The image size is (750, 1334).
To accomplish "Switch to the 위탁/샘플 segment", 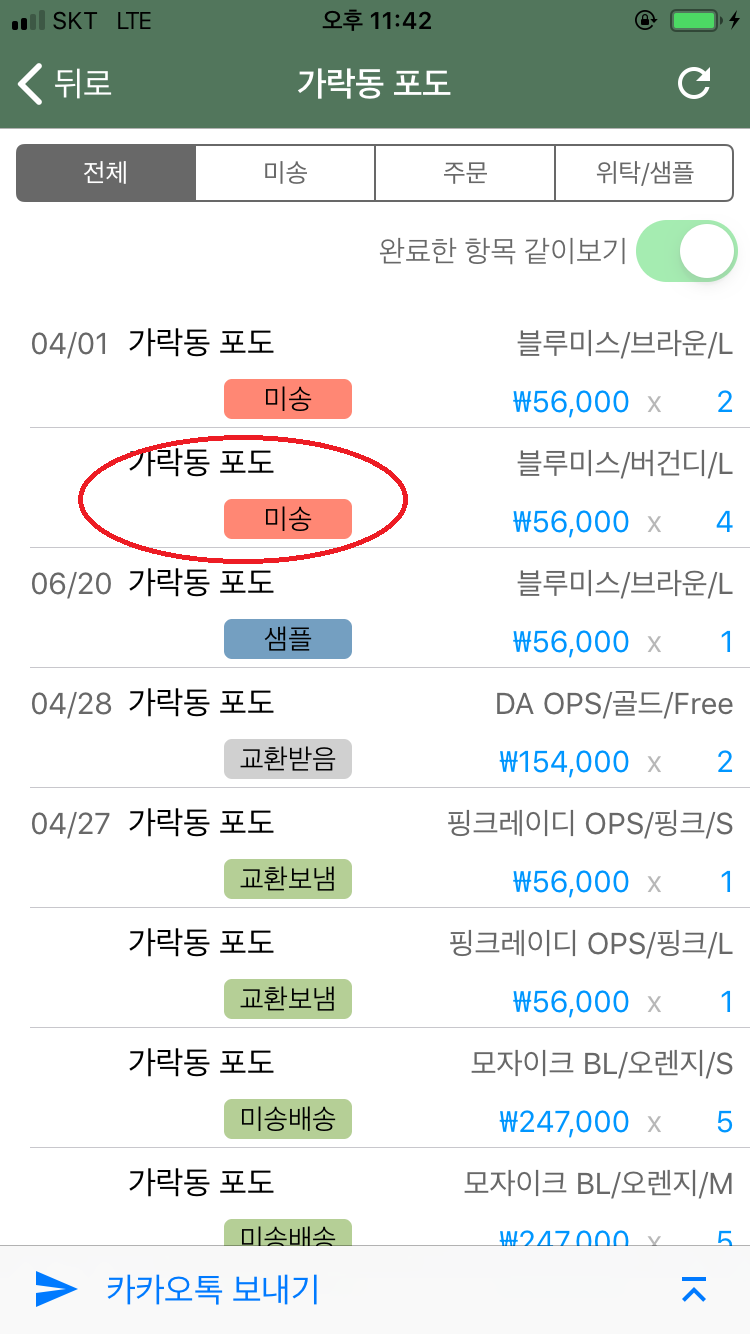I will tap(643, 173).
